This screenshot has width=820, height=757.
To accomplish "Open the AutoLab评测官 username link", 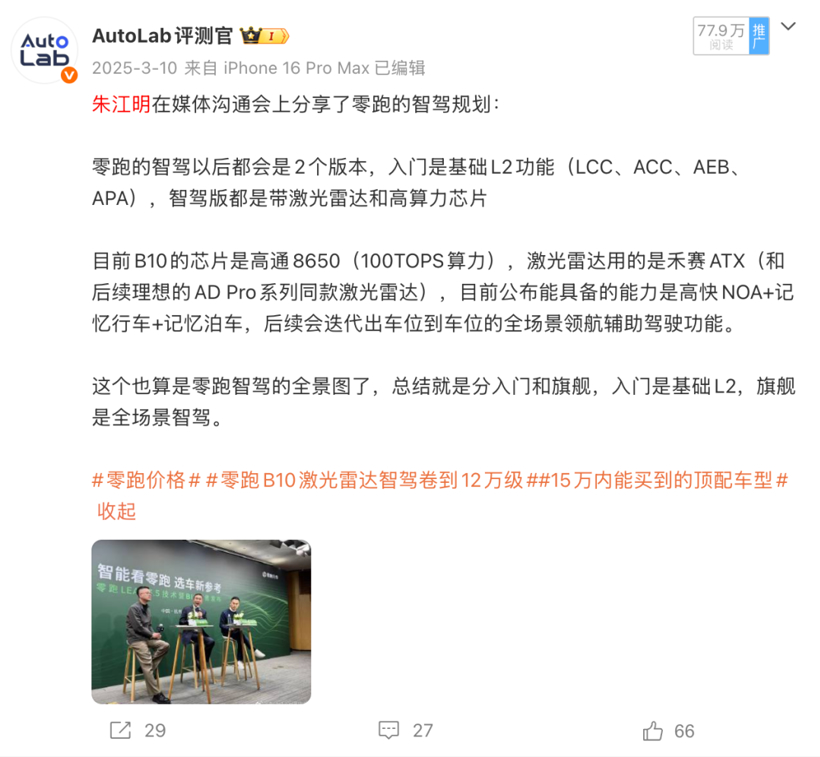I will pyautogui.click(x=162, y=36).
